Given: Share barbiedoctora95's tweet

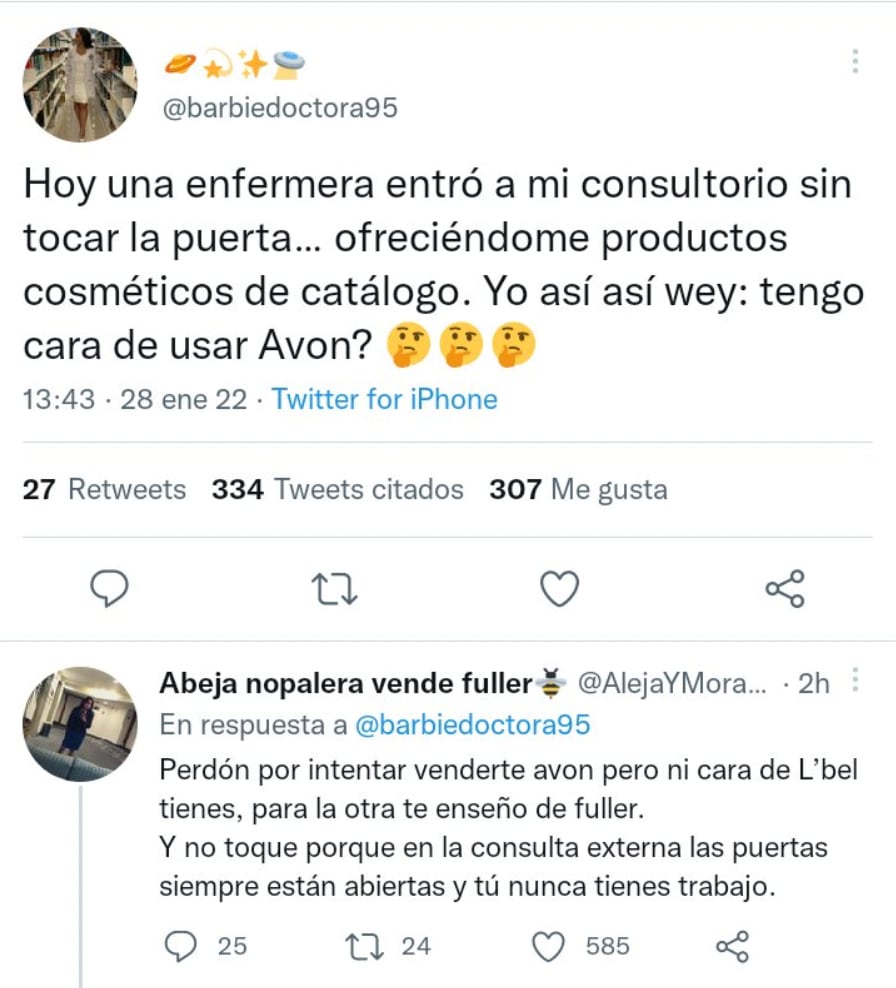Looking at the screenshot, I should pyautogui.click(x=784, y=589).
